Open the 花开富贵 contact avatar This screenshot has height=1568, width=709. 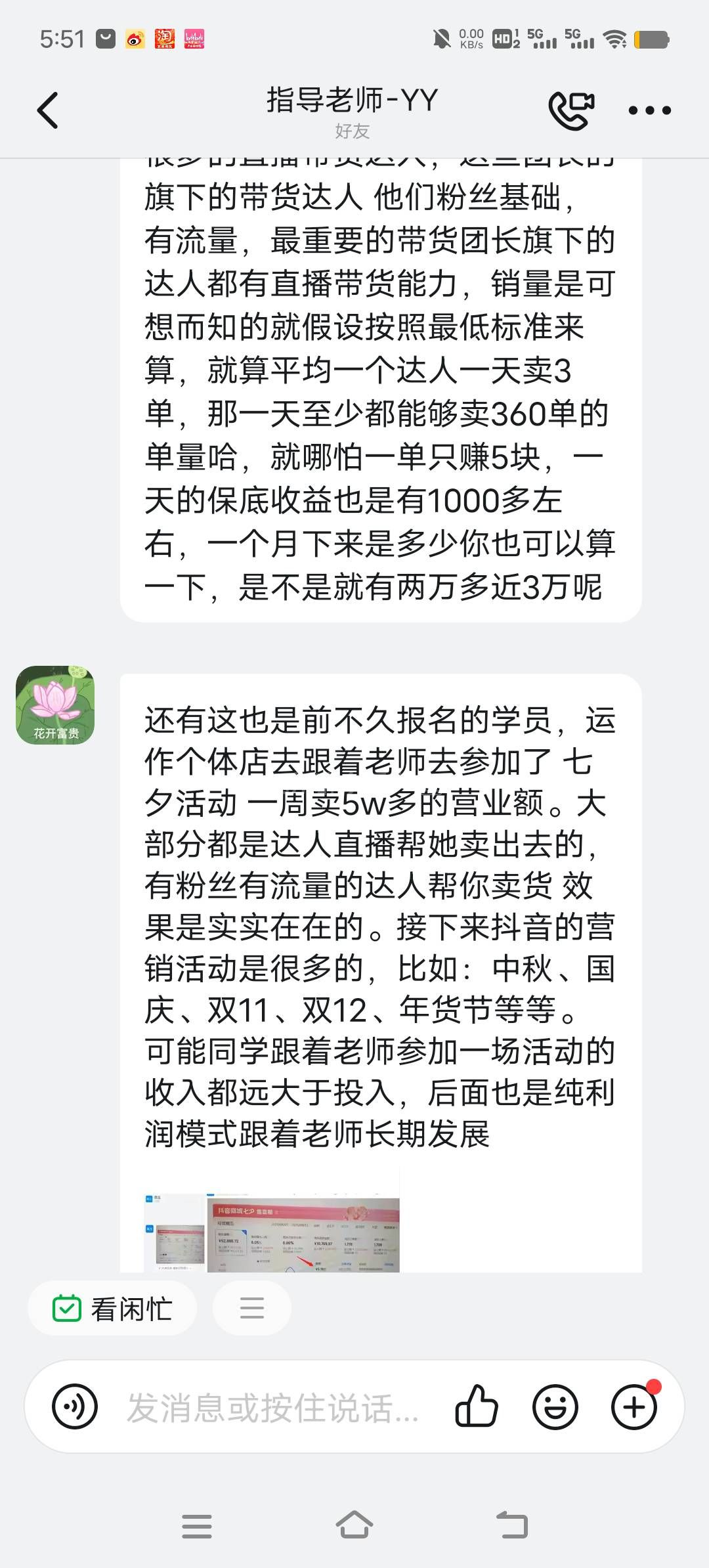click(x=55, y=705)
